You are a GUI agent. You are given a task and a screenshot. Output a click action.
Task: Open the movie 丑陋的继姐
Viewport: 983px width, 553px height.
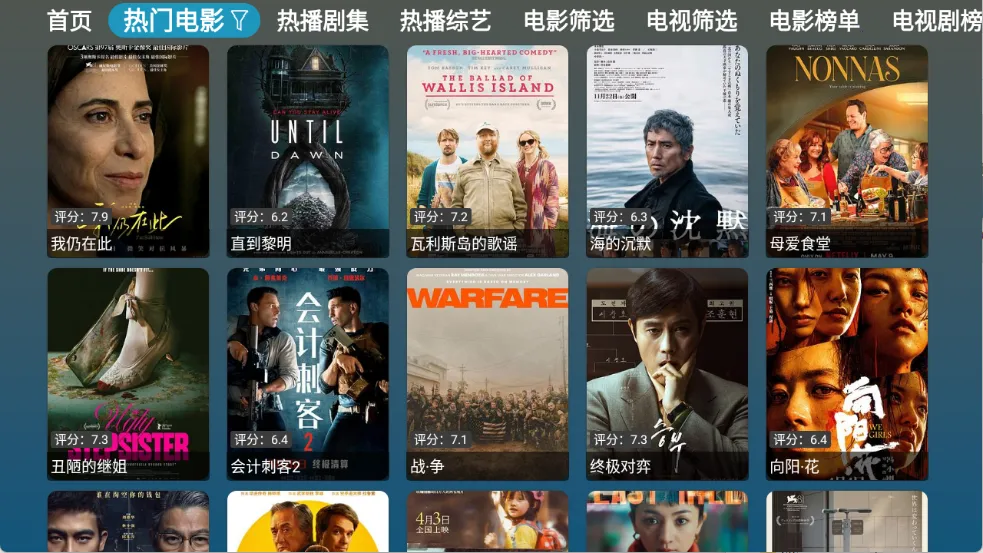point(128,373)
